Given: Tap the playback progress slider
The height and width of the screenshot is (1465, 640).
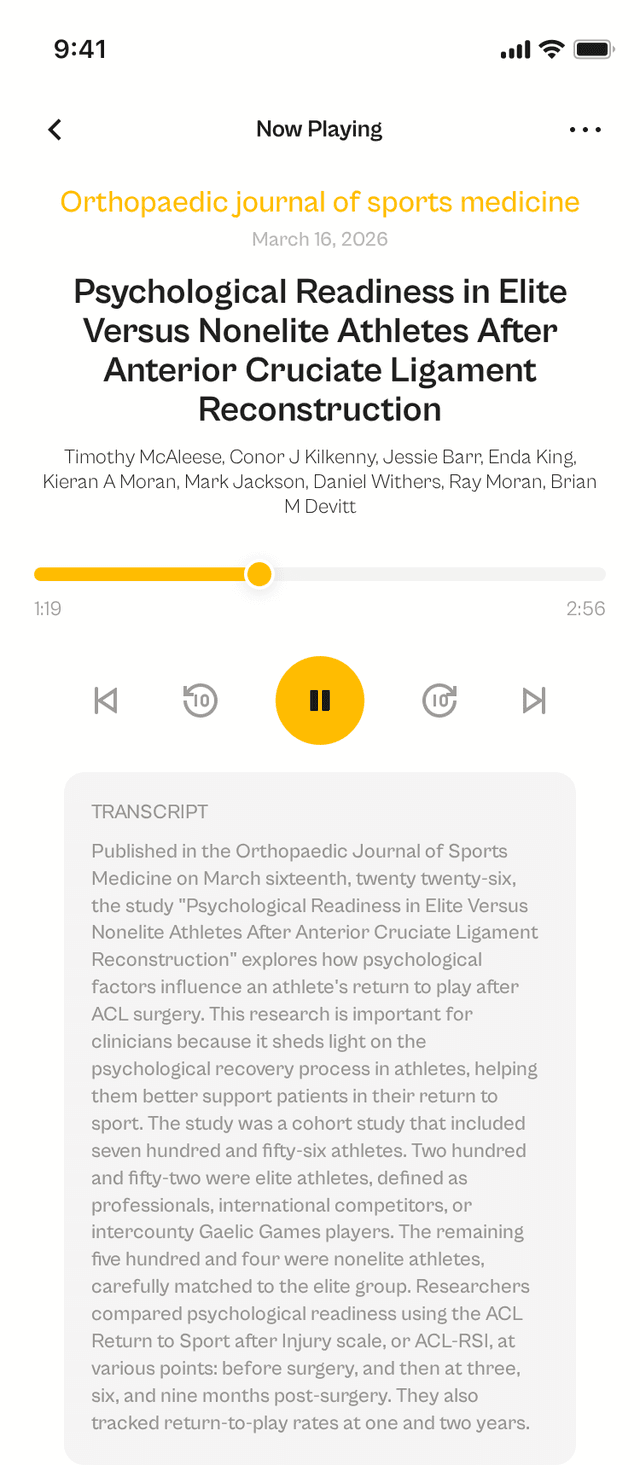Looking at the screenshot, I should pyautogui.click(x=259, y=574).
